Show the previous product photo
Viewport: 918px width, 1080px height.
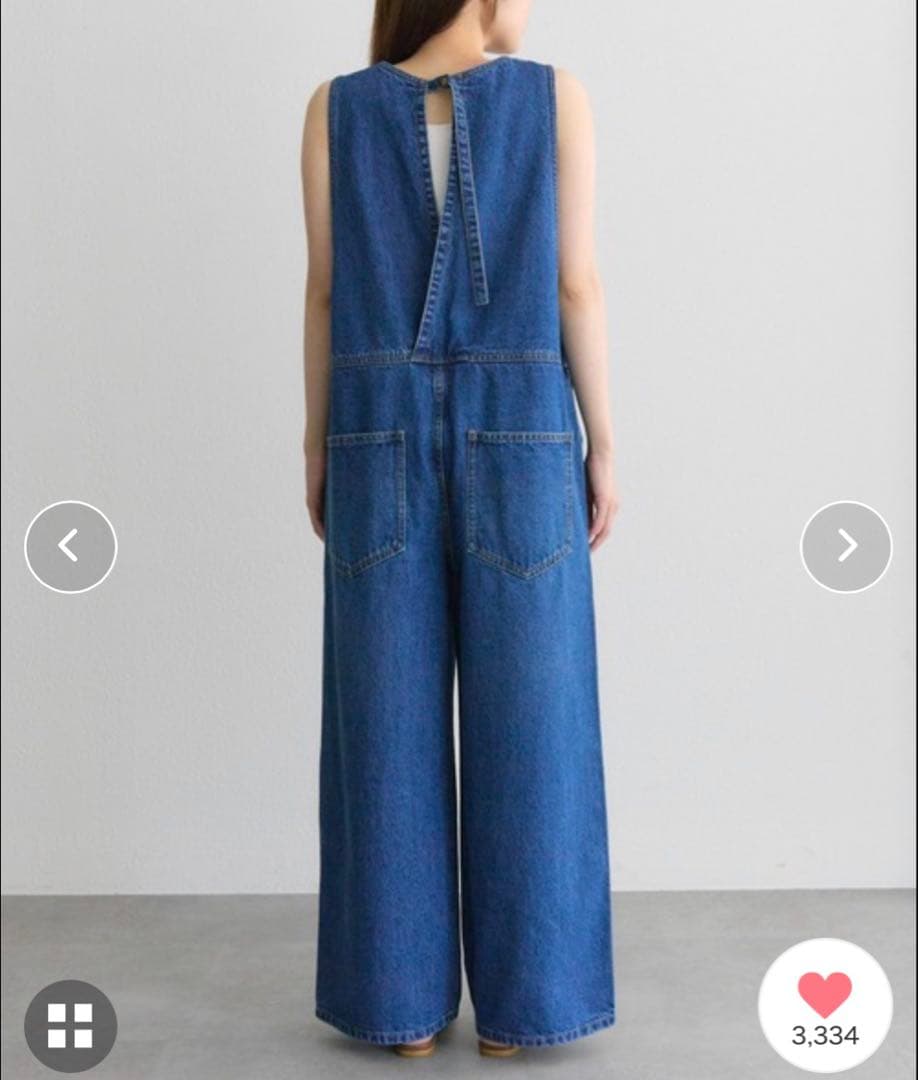[70, 546]
